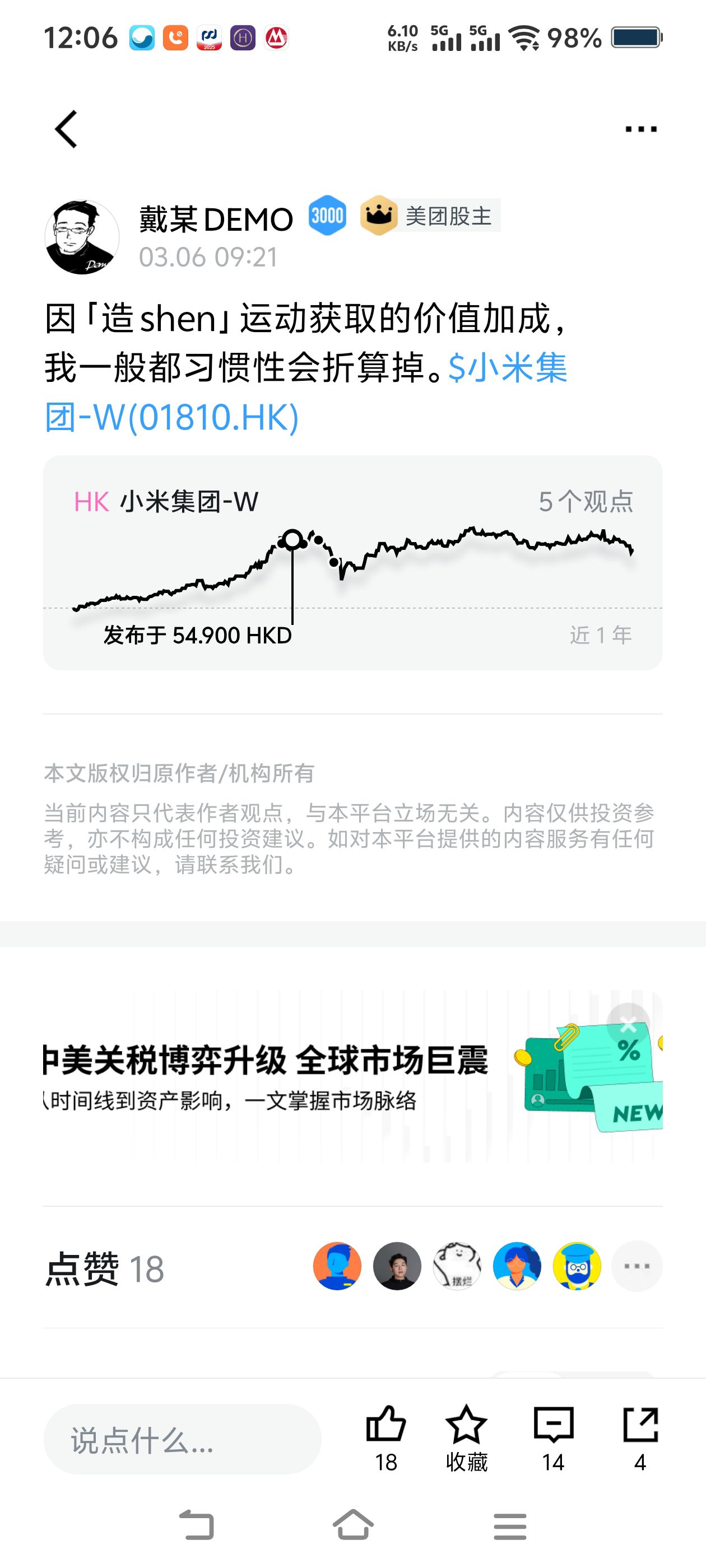
Task: Open 戴某DEMO's profile avatar
Action: pyautogui.click(x=82, y=237)
